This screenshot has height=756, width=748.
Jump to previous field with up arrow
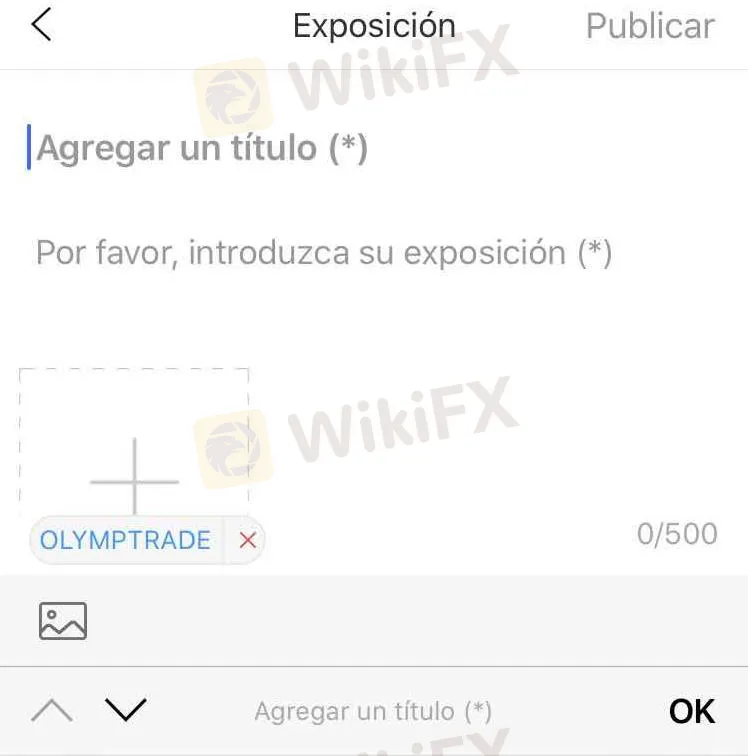[52, 711]
